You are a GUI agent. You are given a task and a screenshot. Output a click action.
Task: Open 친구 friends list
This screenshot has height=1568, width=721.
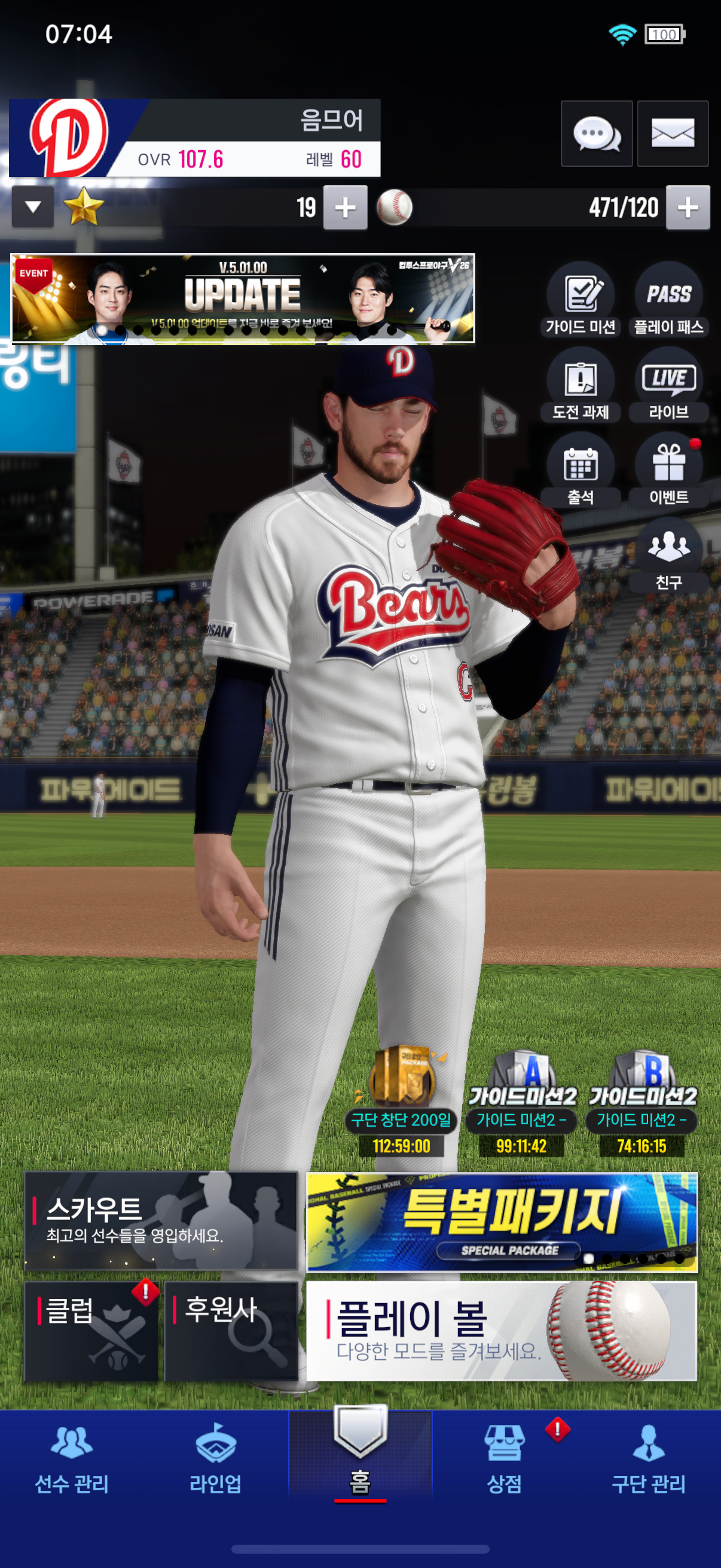[668, 554]
